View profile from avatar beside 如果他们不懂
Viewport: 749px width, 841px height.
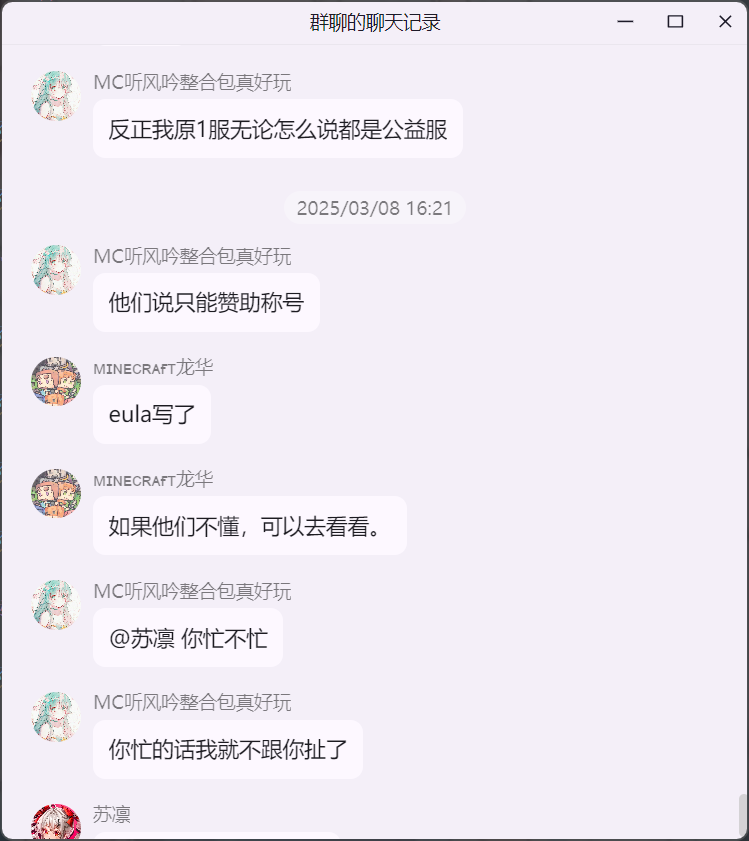[x=56, y=493]
